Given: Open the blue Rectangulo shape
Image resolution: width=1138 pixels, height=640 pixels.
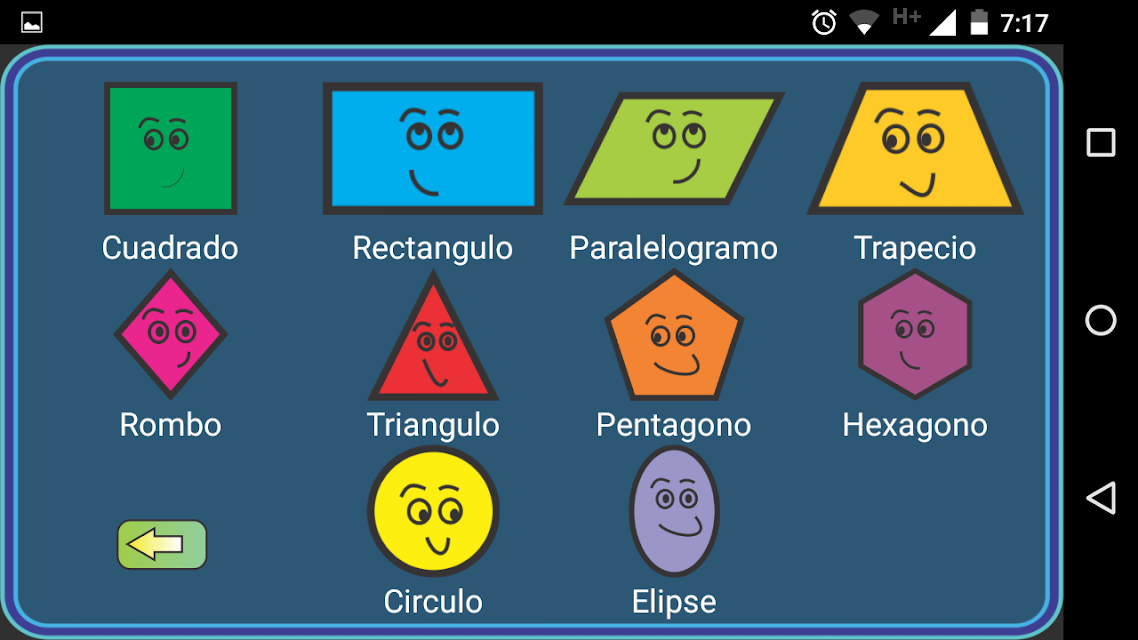Looking at the screenshot, I should point(433,148).
